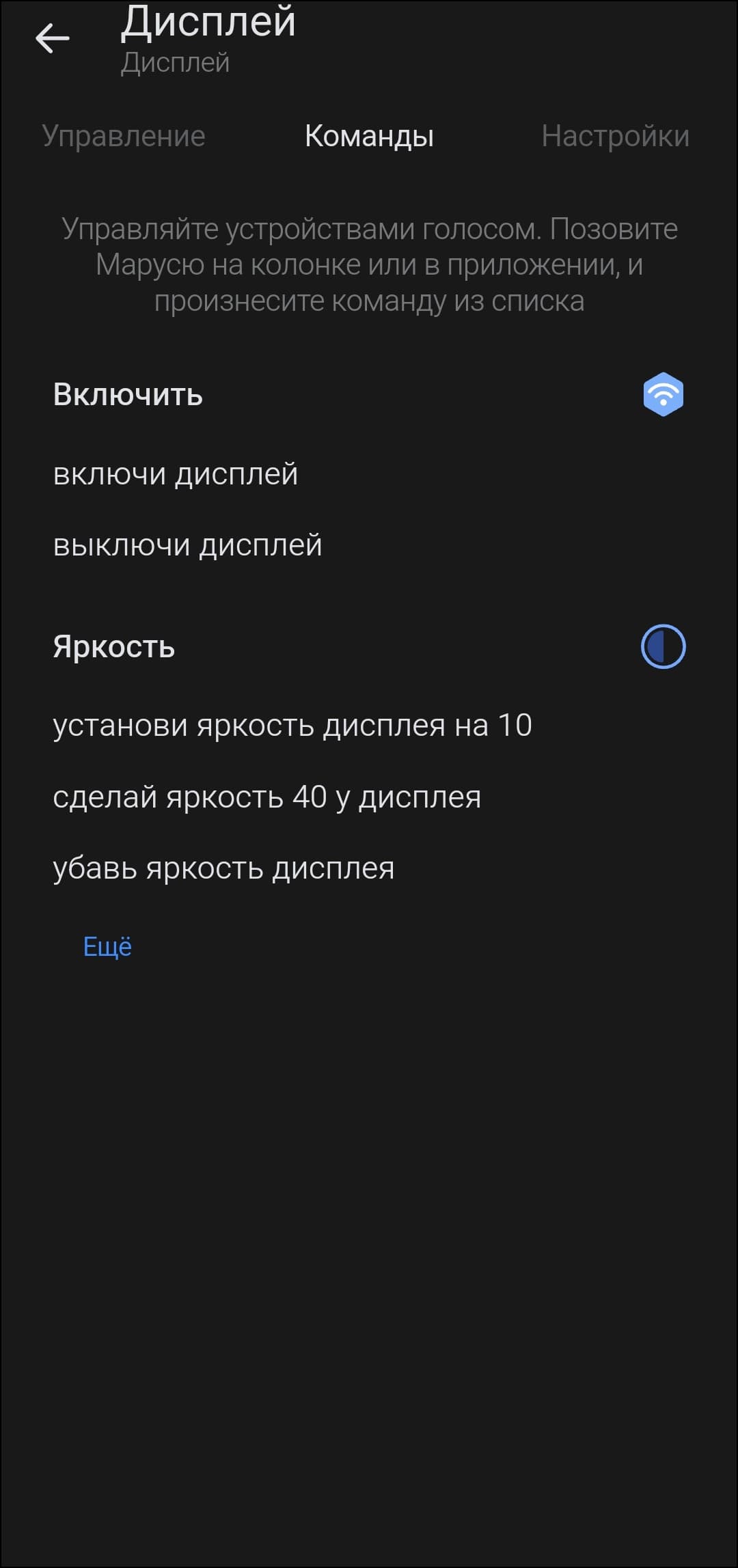The width and height of the screenshot is (738, 1568).
Task: Select the Команды tab
Action: [369, 136]
